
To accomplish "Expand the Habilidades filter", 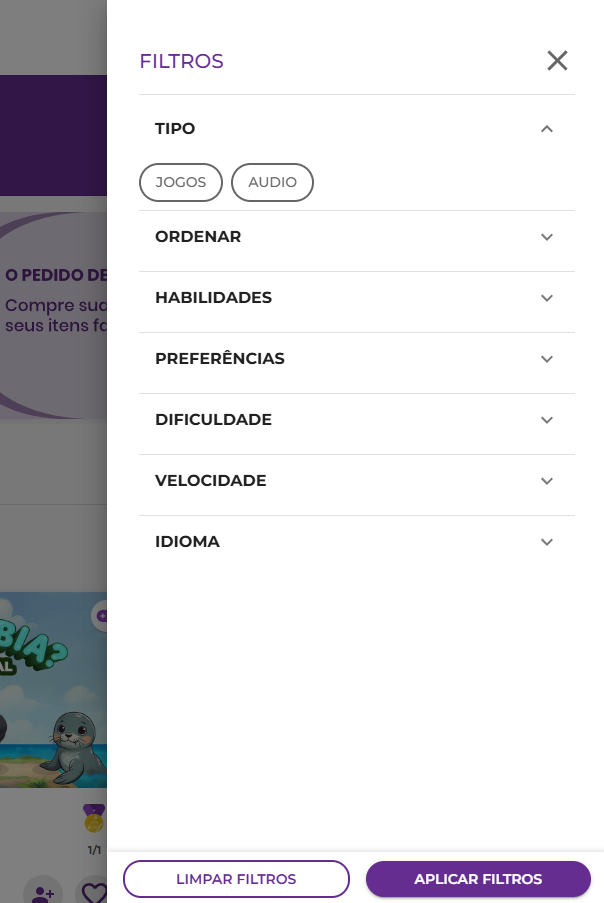I will [356, 298].
